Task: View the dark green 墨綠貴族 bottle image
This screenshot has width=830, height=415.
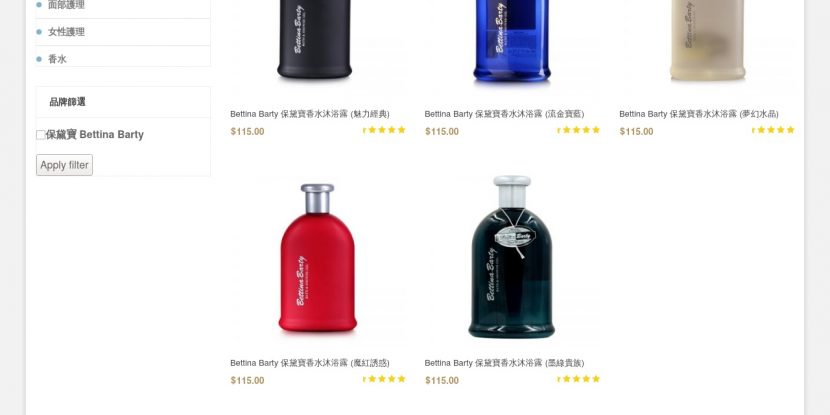Action: click(511, 258)
